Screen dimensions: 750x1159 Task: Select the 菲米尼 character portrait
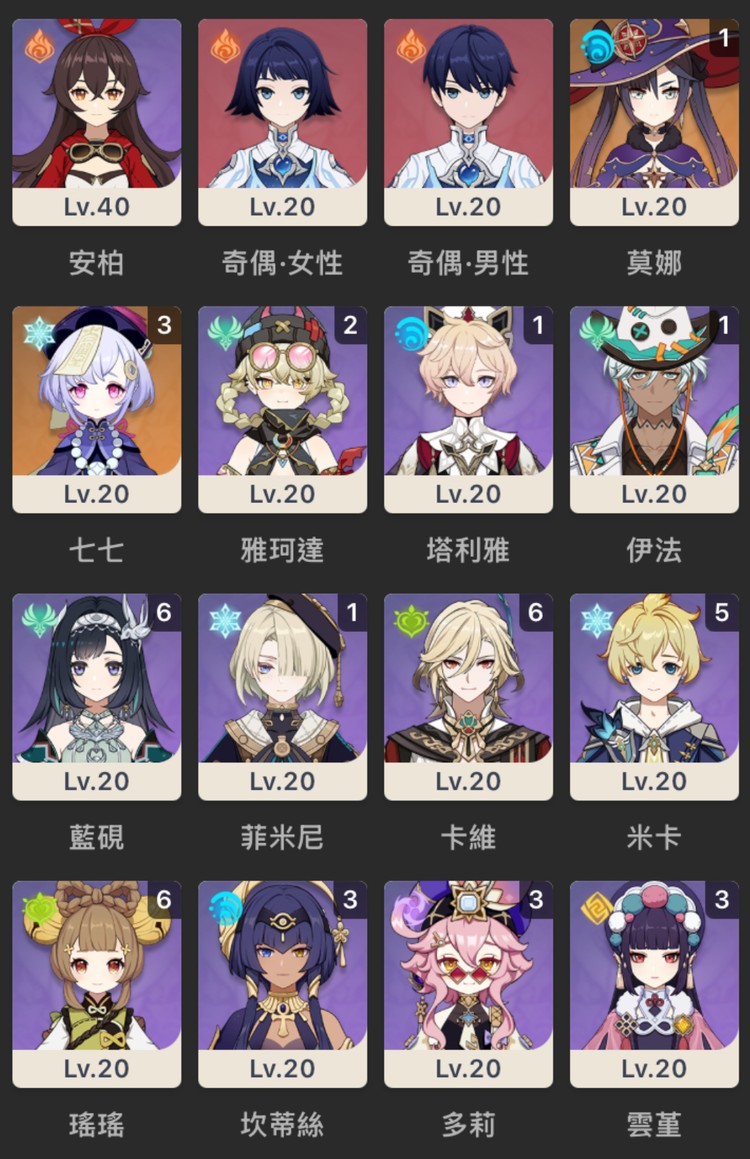coord(282,685)
